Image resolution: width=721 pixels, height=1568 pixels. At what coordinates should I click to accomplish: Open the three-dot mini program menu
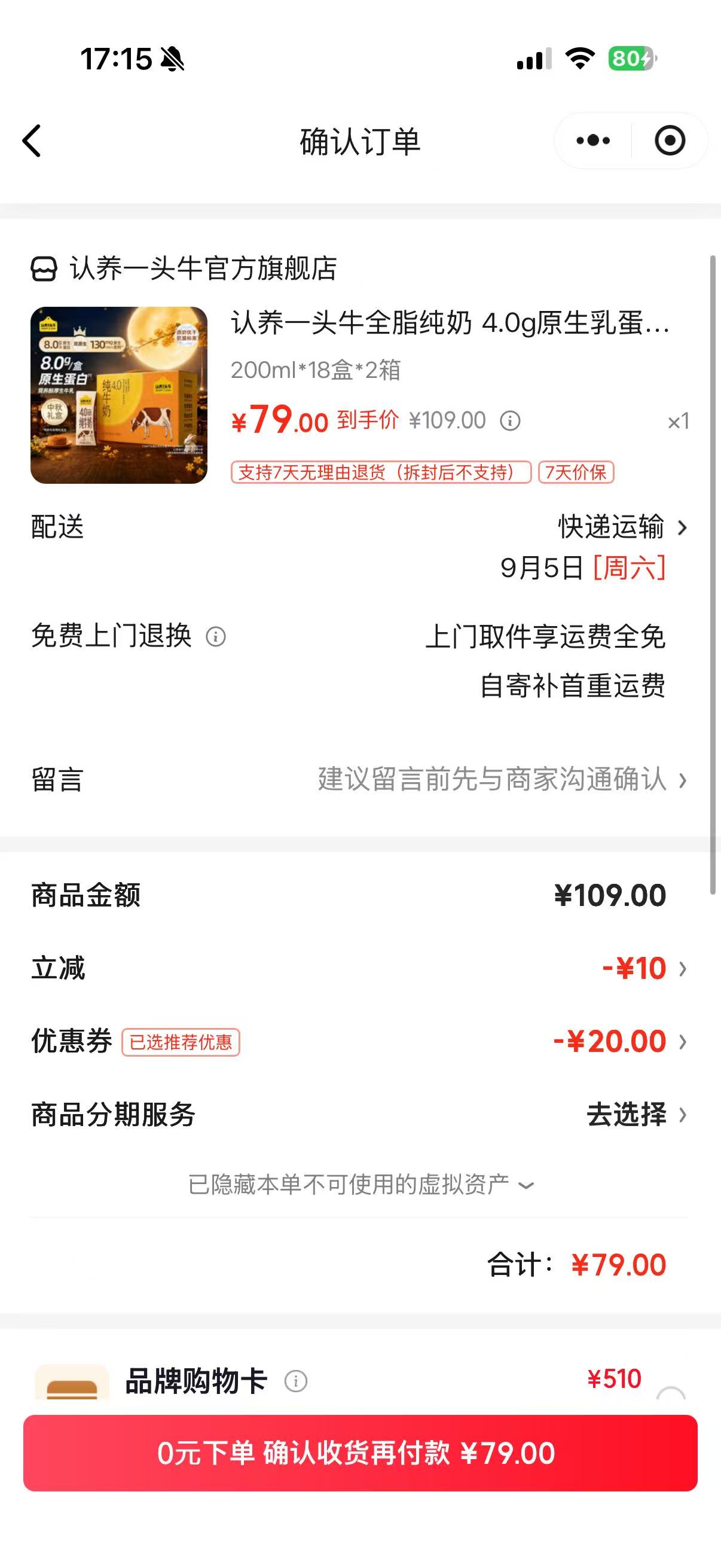click(x=593, y=141)
